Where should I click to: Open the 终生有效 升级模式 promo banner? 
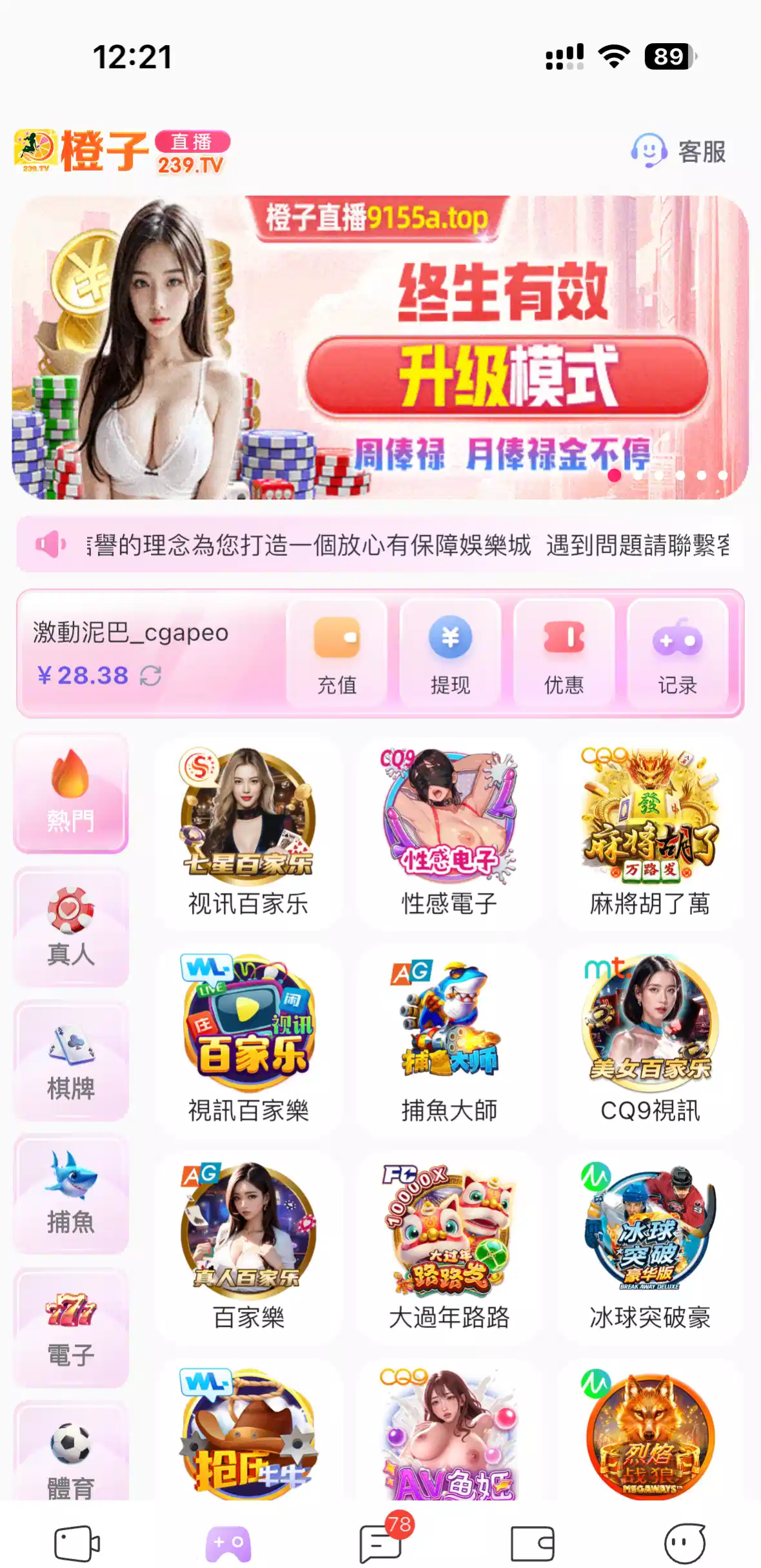tap(380, 348)
